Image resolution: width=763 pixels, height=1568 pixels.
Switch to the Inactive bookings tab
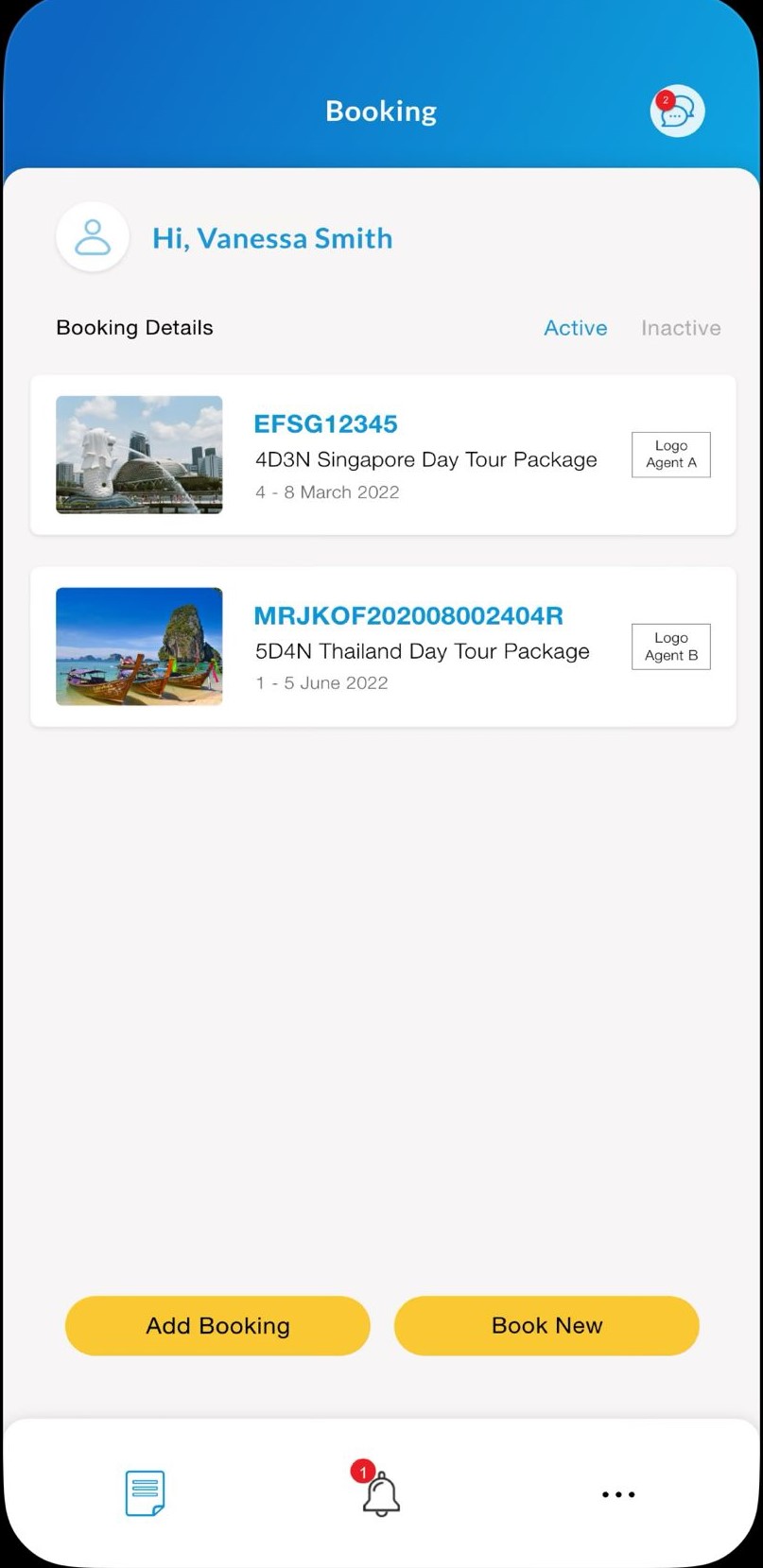(681, 328)
